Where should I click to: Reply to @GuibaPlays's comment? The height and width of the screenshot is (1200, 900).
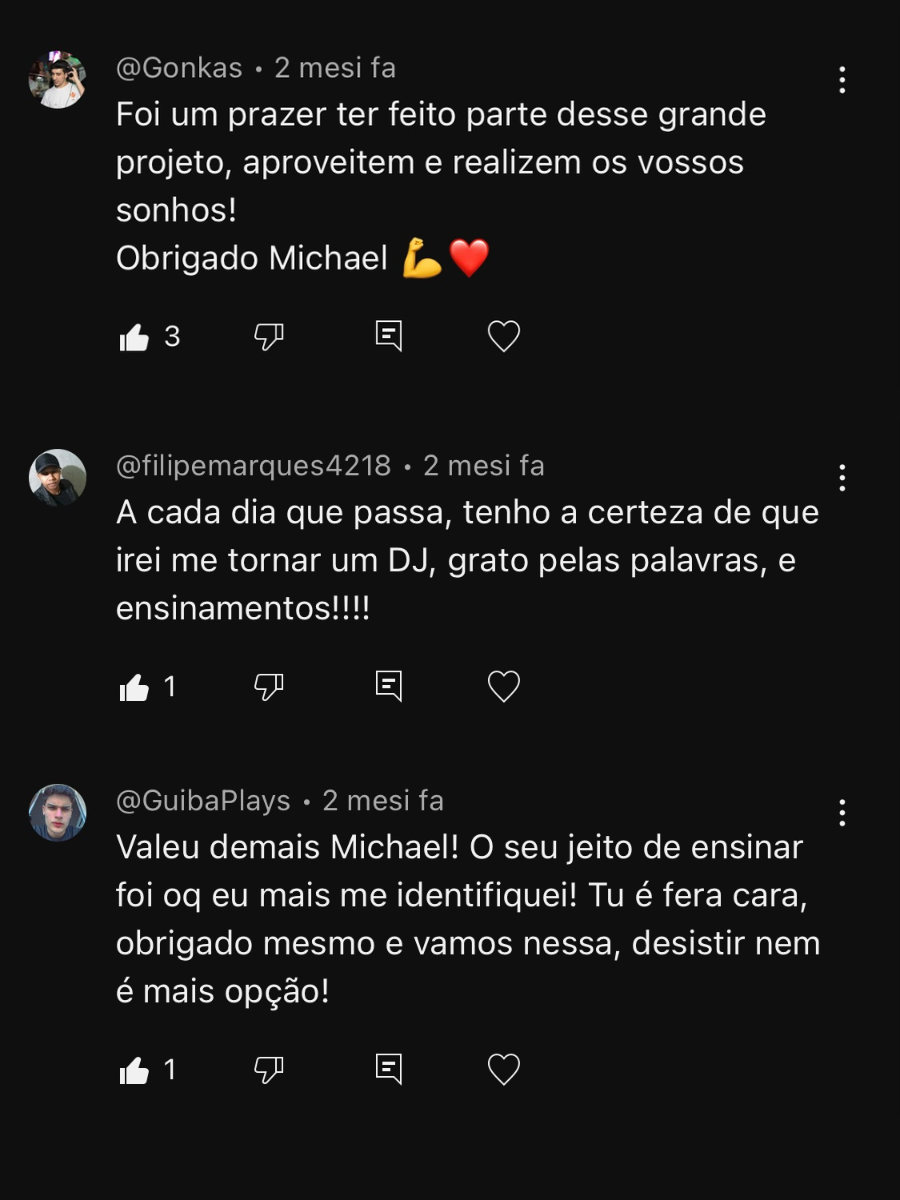pyautogui.click(x=389, y=1070)
